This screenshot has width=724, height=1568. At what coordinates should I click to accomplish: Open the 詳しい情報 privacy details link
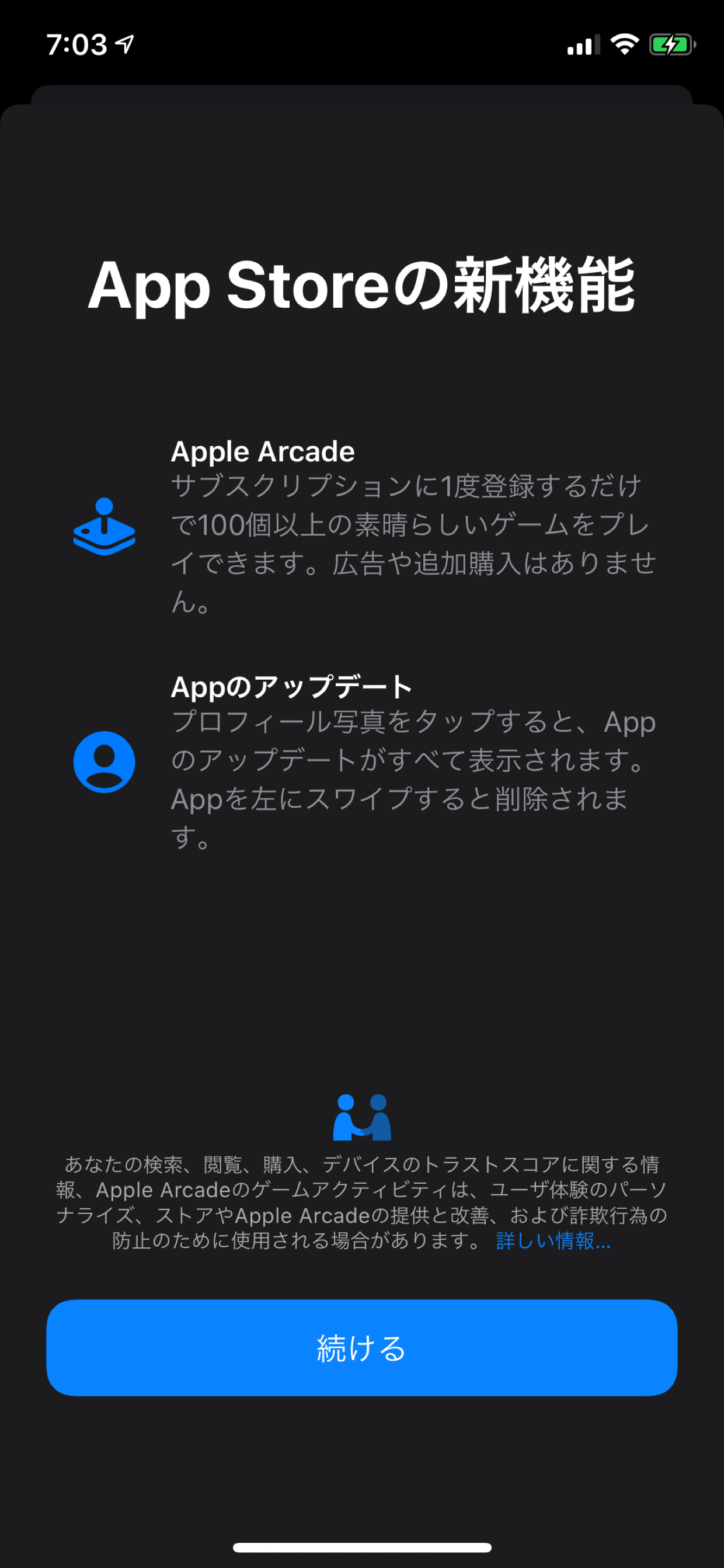(553, 1240)
